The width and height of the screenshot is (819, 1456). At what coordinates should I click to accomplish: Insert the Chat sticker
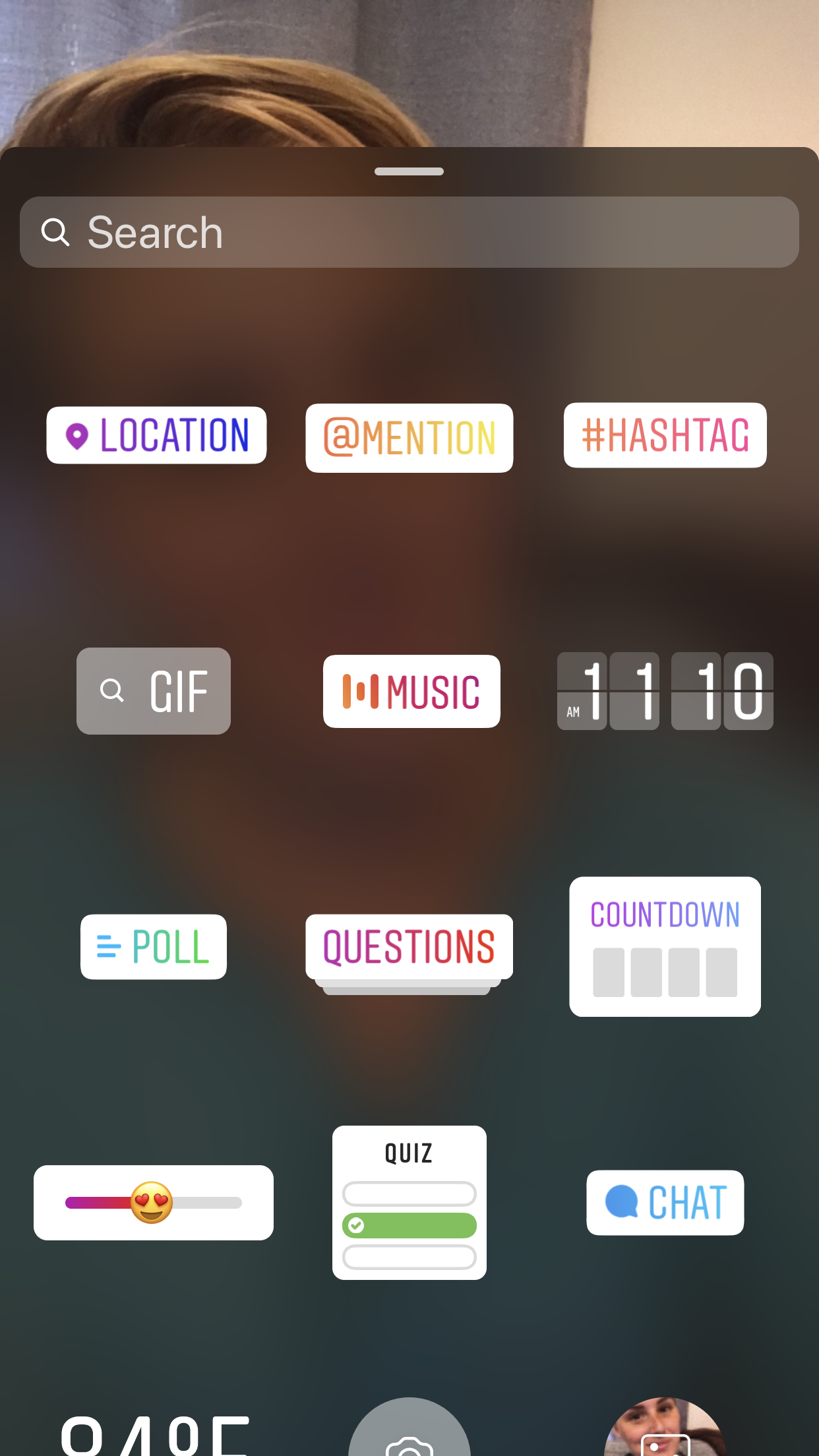point(664,1202)
